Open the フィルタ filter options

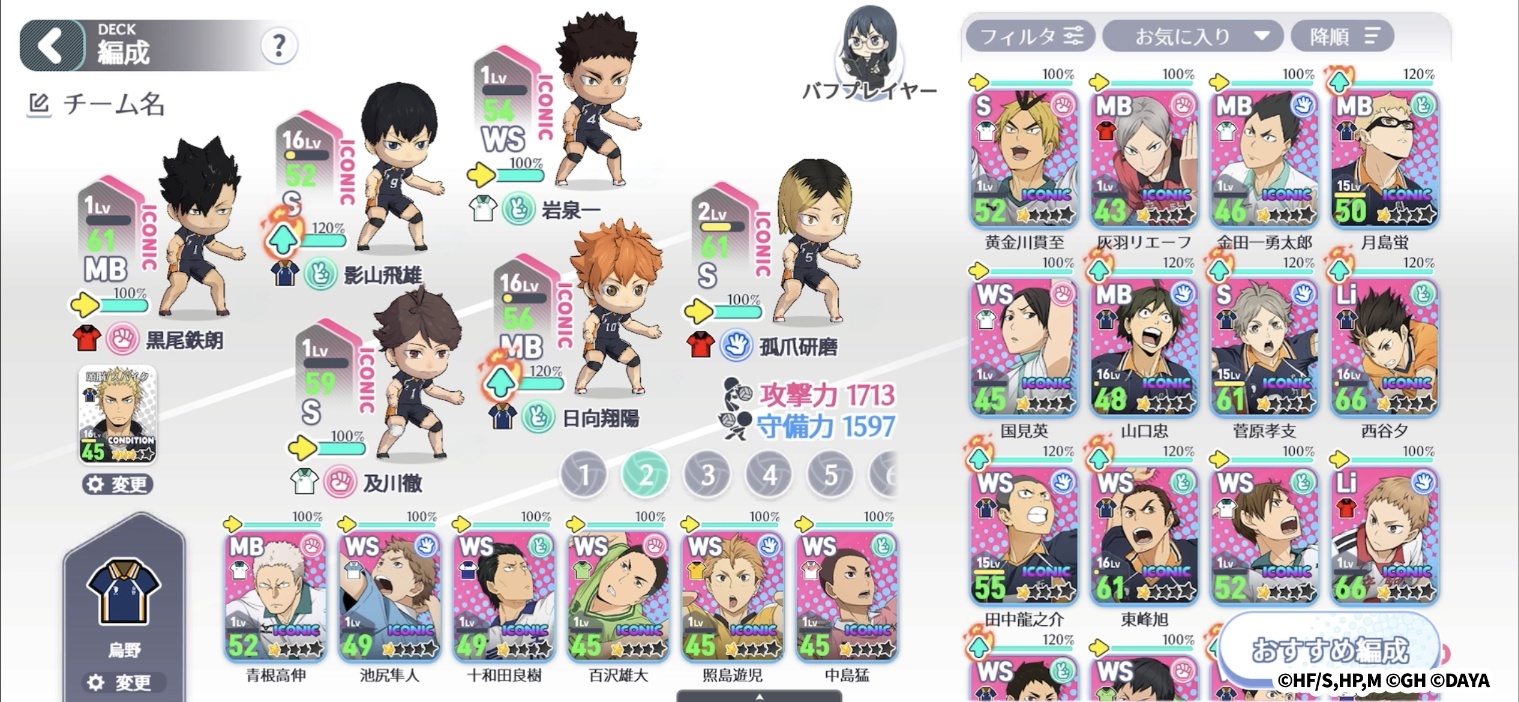pyautogui.click(x=1030, y=37)
